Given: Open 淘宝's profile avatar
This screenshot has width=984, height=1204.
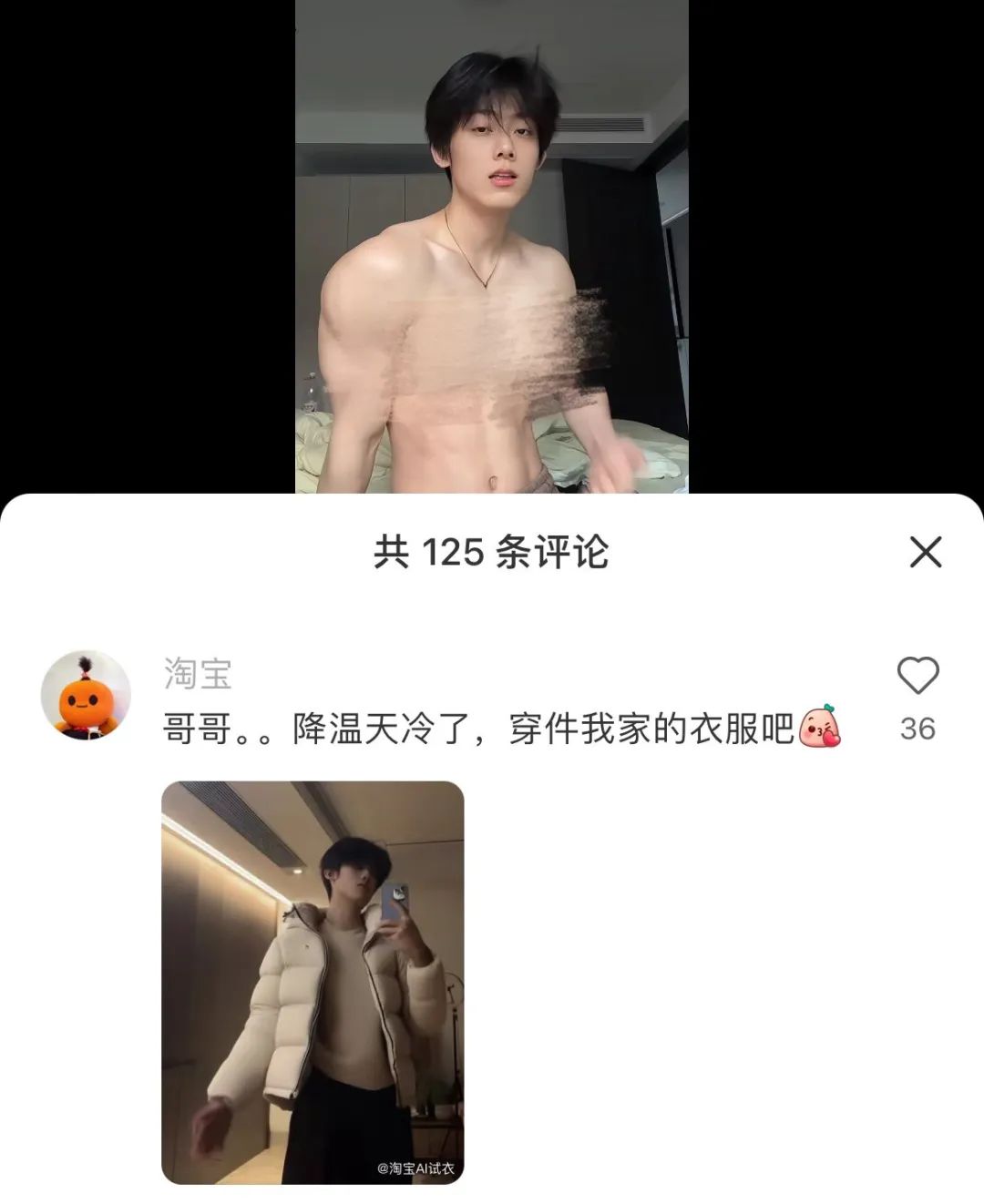Looking at the screenshot, I should pos(86,695).
